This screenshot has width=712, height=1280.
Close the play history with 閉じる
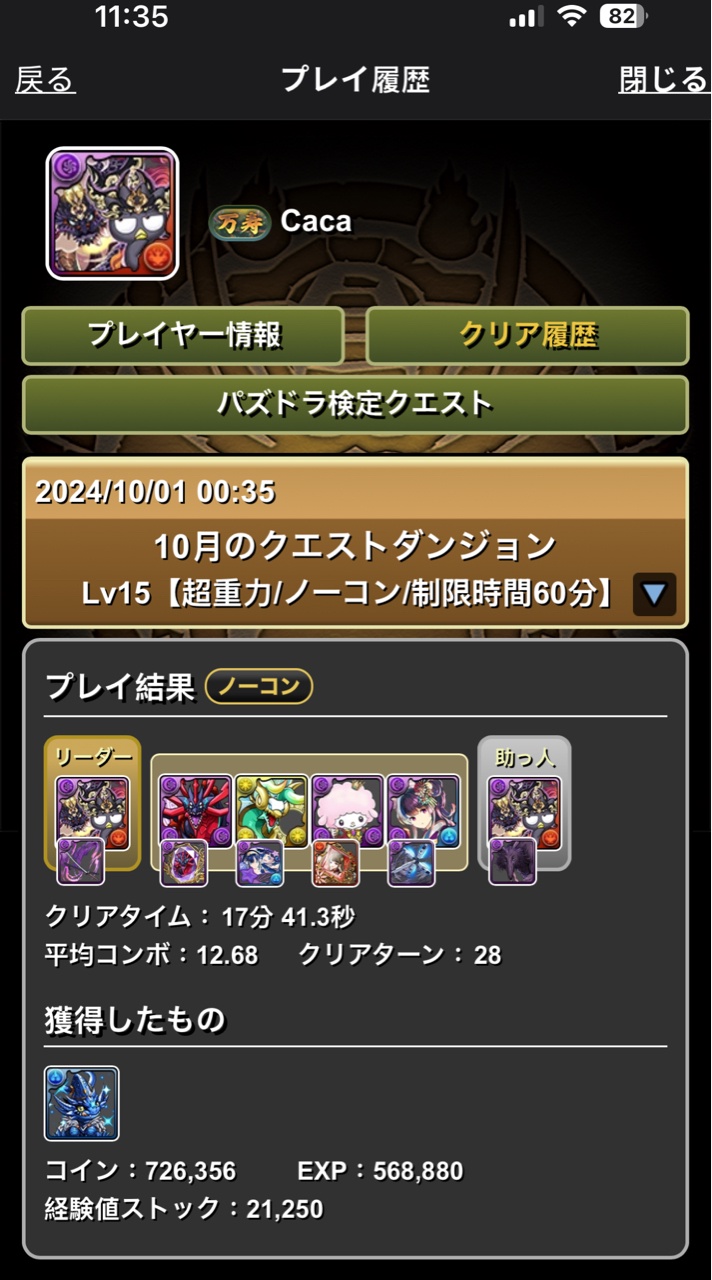(x=664, y=80)
